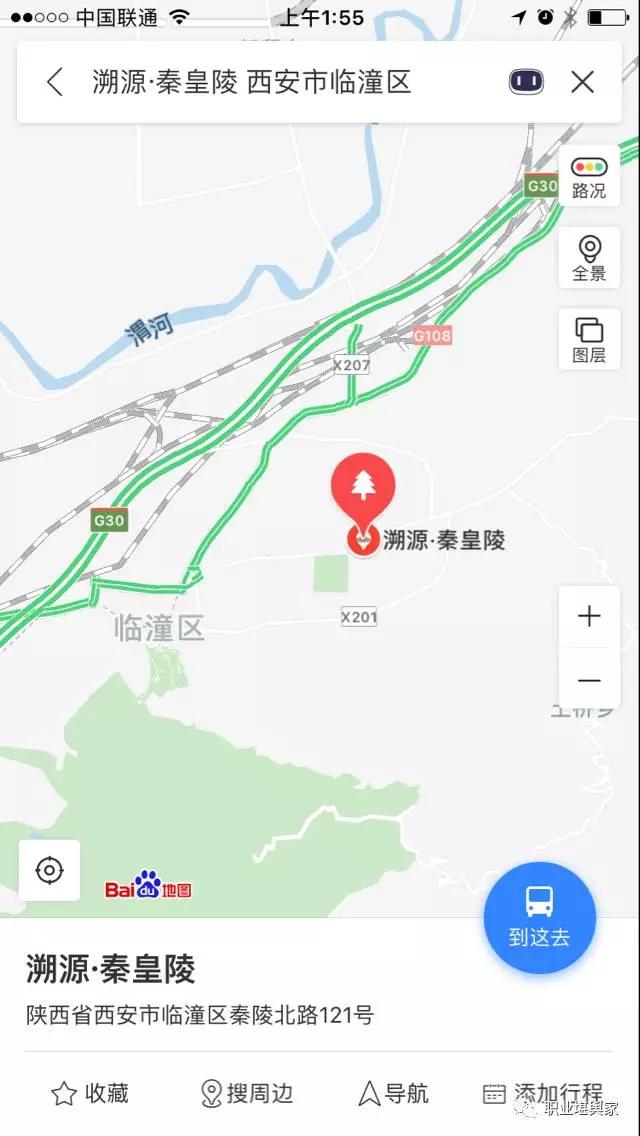
Task: Save this place with 收藏
Action: pos(90,1093)
